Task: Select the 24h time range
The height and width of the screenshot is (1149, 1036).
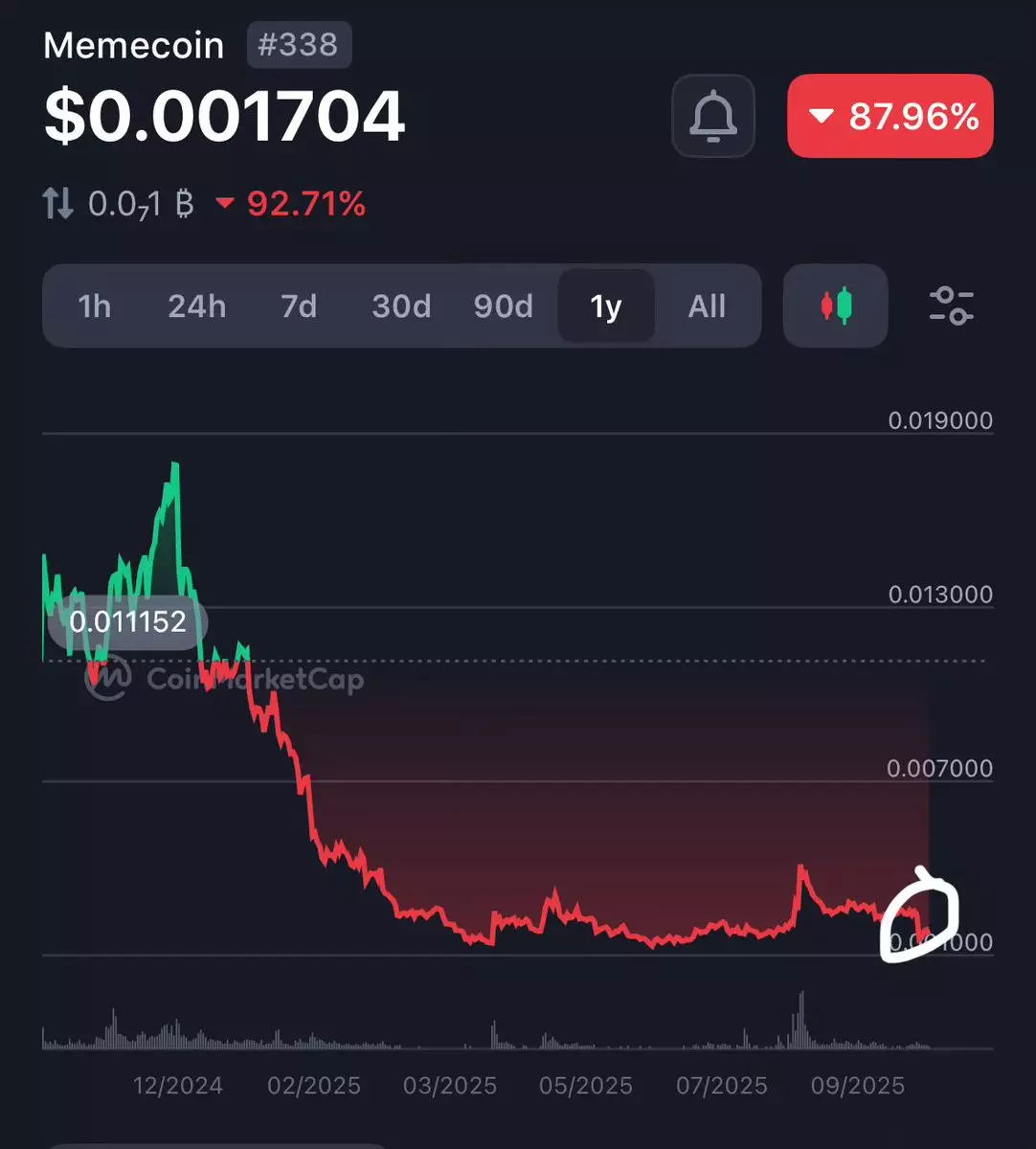Action: point(197,306)
